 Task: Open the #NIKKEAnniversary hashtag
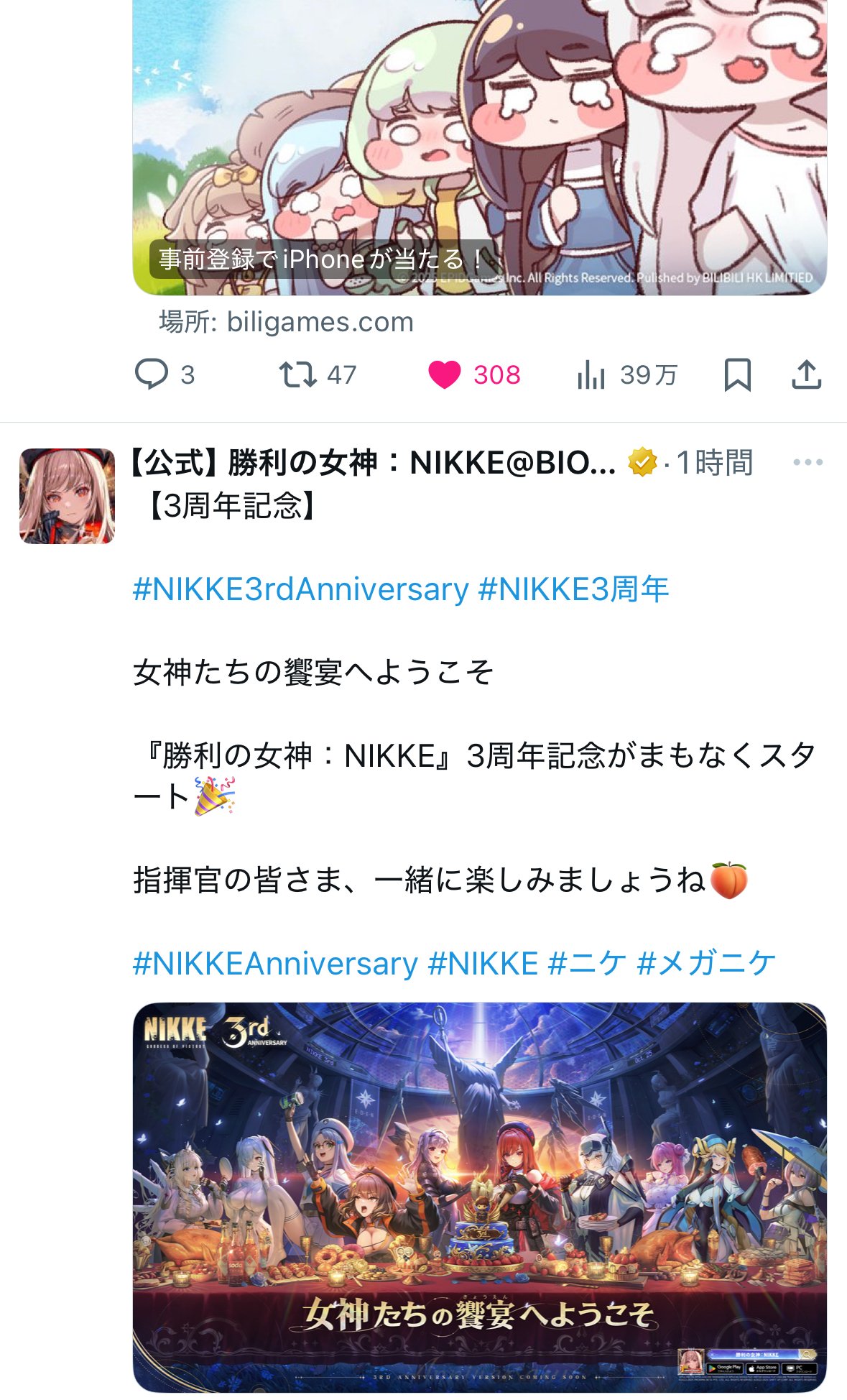[x=275, y=963]
